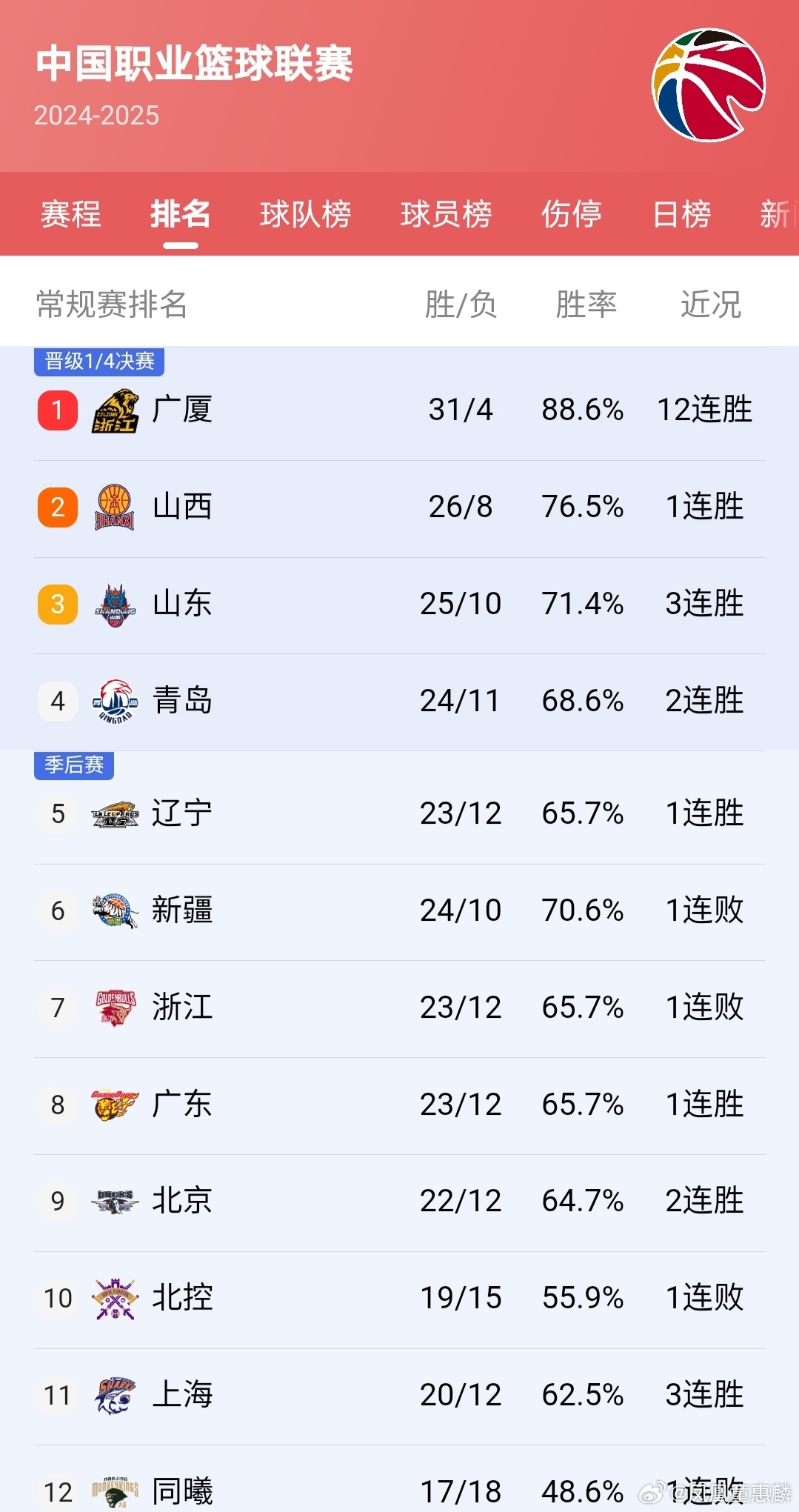Click the 山西 team logo
Screen dimensions: 799x1512
pyautogui.click(x=113, y=507)
